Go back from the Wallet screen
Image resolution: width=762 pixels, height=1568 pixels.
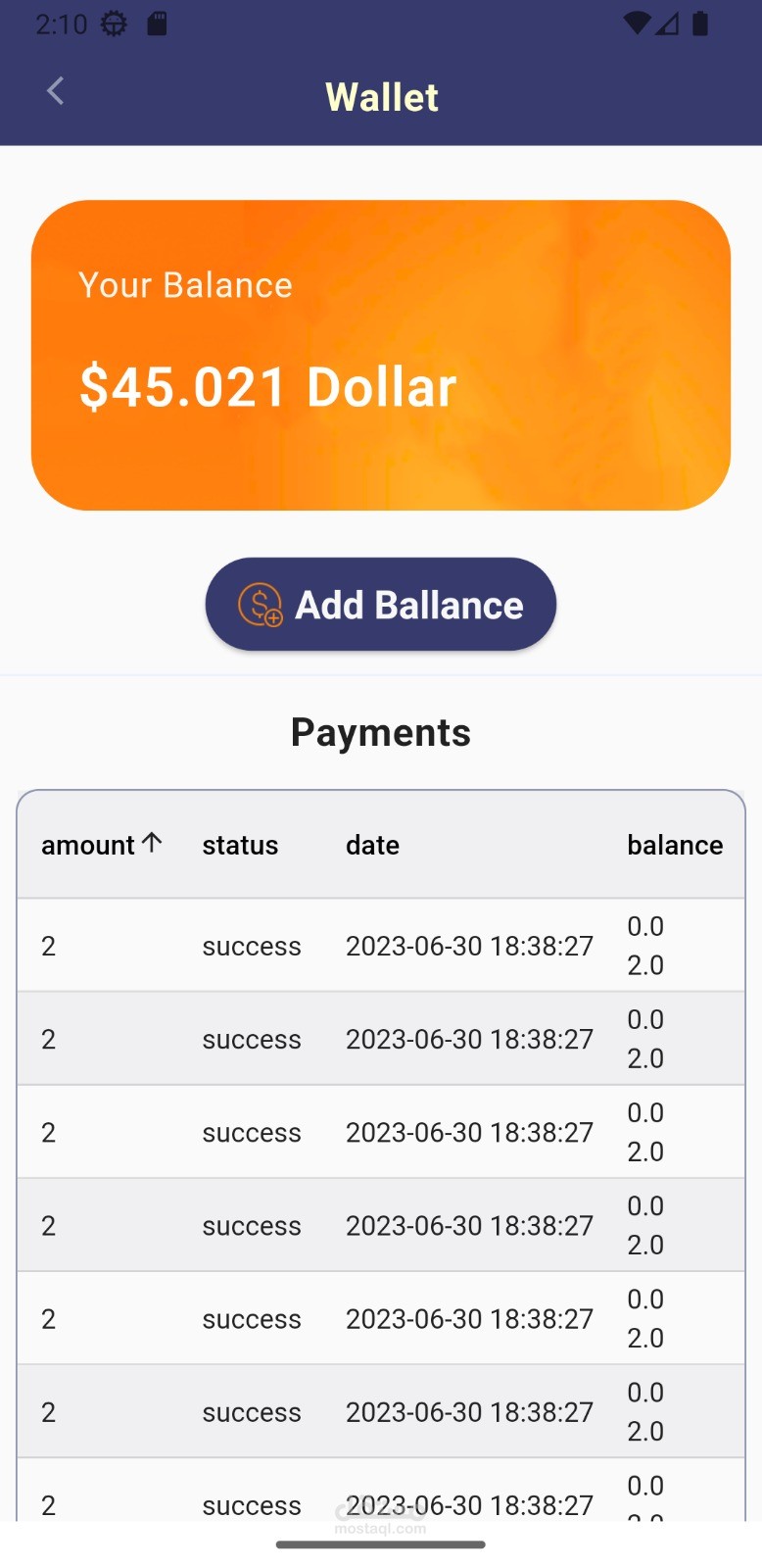click(x=56, y=92)
